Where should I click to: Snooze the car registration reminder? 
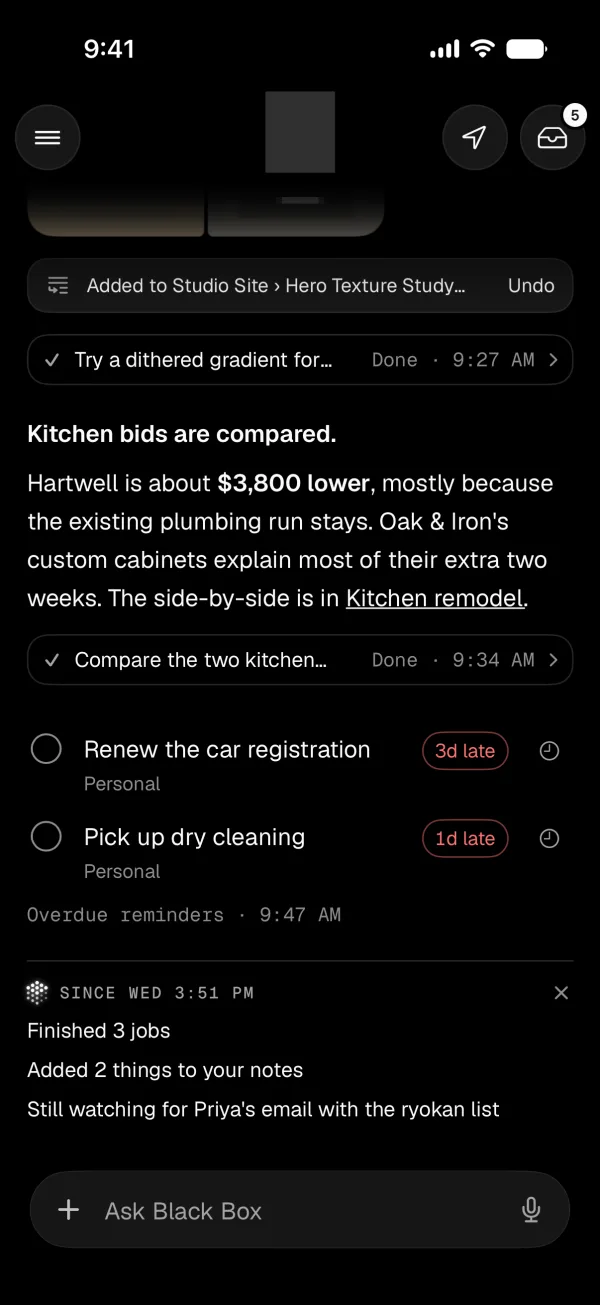tap(549, 751)
